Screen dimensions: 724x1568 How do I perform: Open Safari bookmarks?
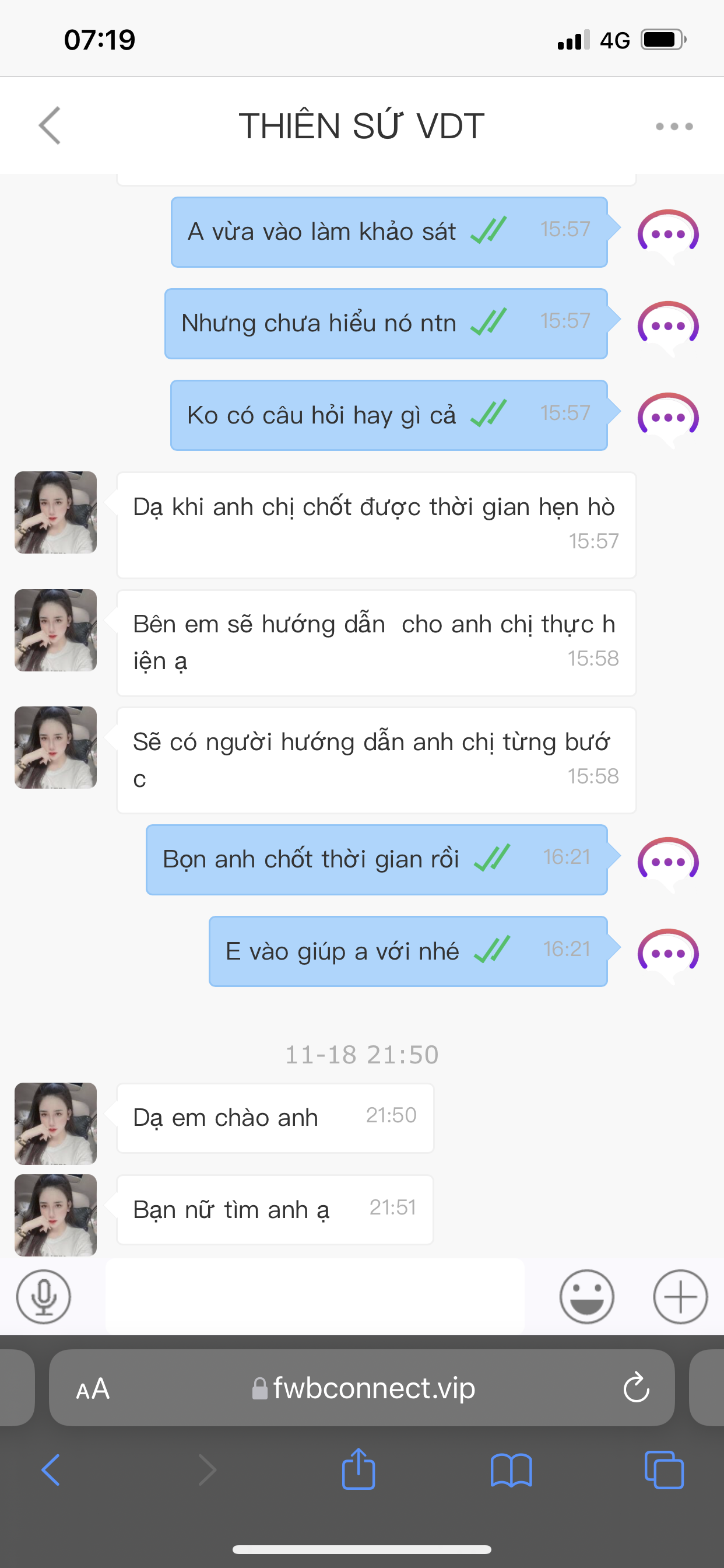511,1470
